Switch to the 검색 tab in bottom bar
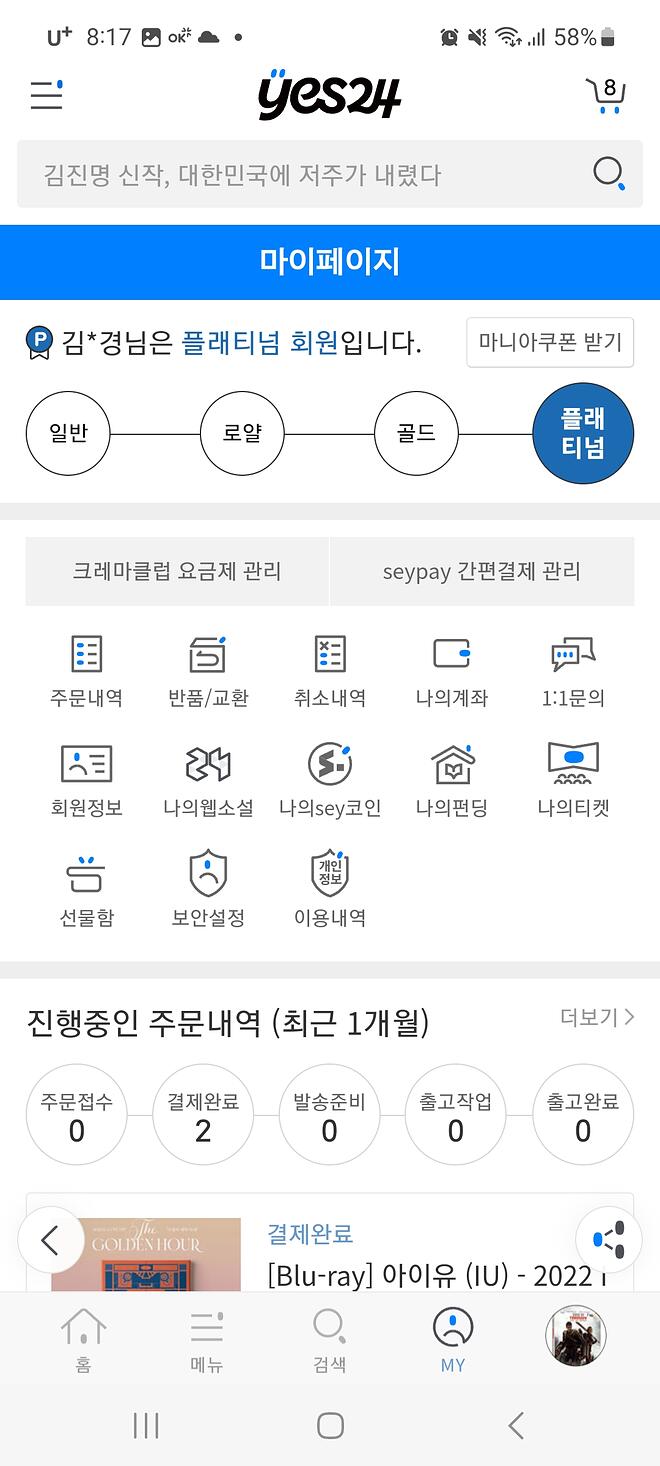The width and height of the screenshot is (660, 1466). (329, 1340)
